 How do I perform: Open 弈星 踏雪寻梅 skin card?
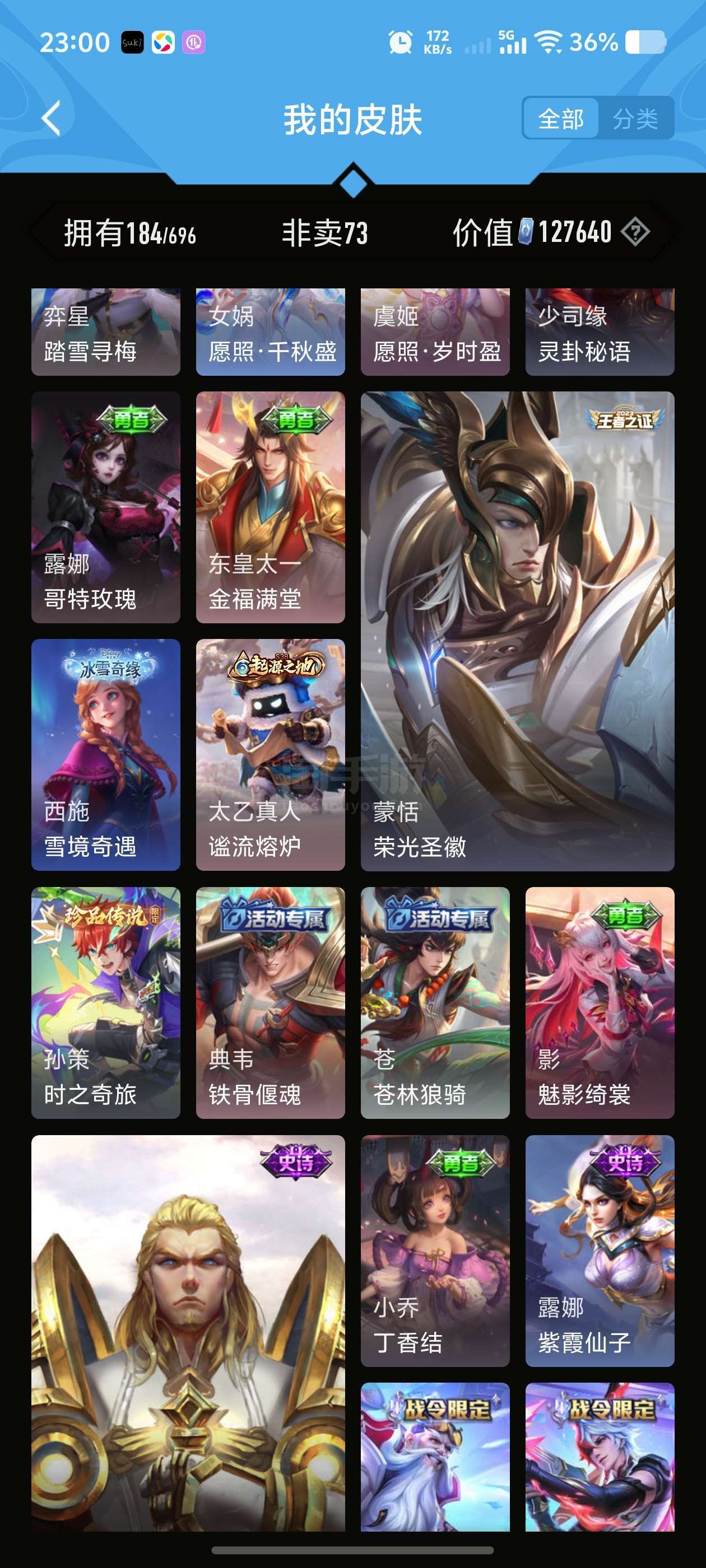tap(106, 332)
